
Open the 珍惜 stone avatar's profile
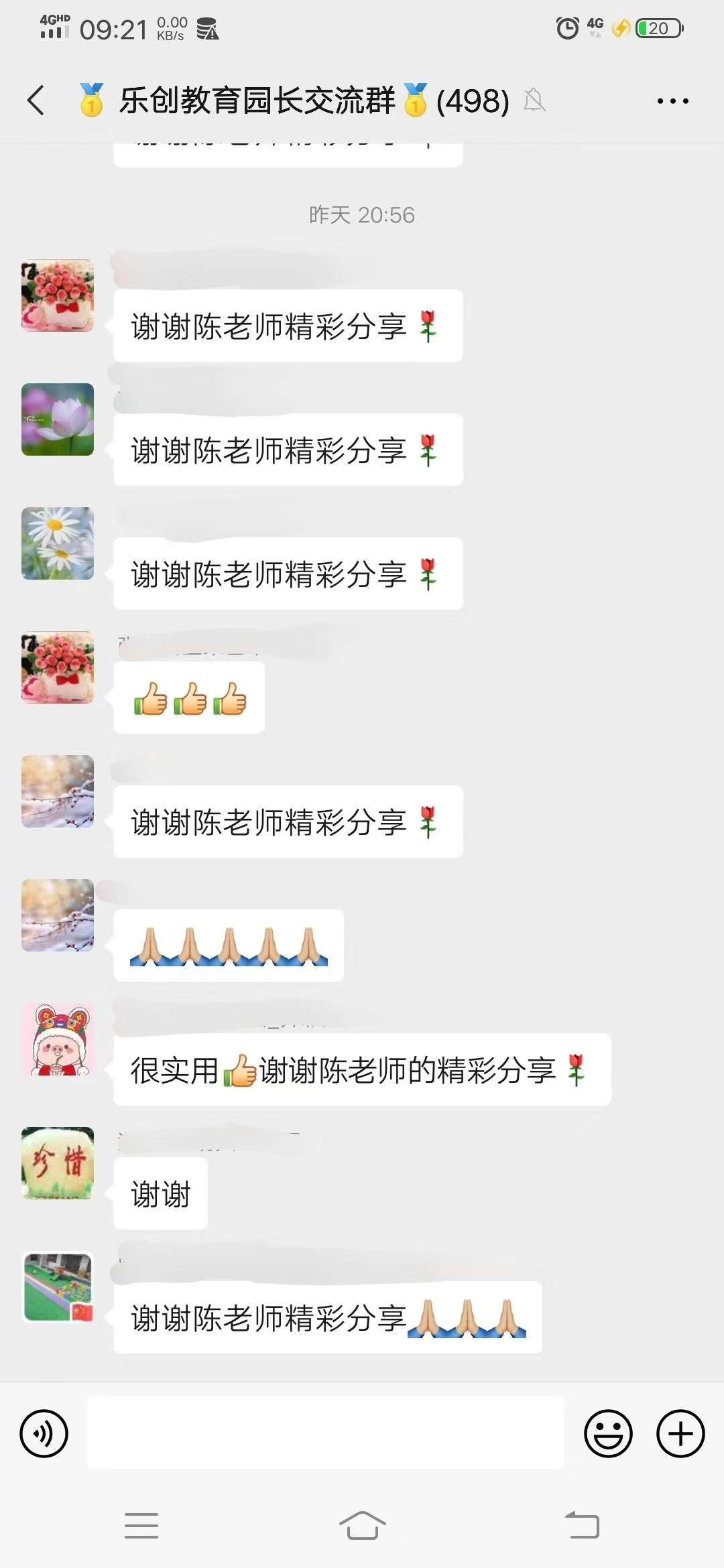[58, 1163]
